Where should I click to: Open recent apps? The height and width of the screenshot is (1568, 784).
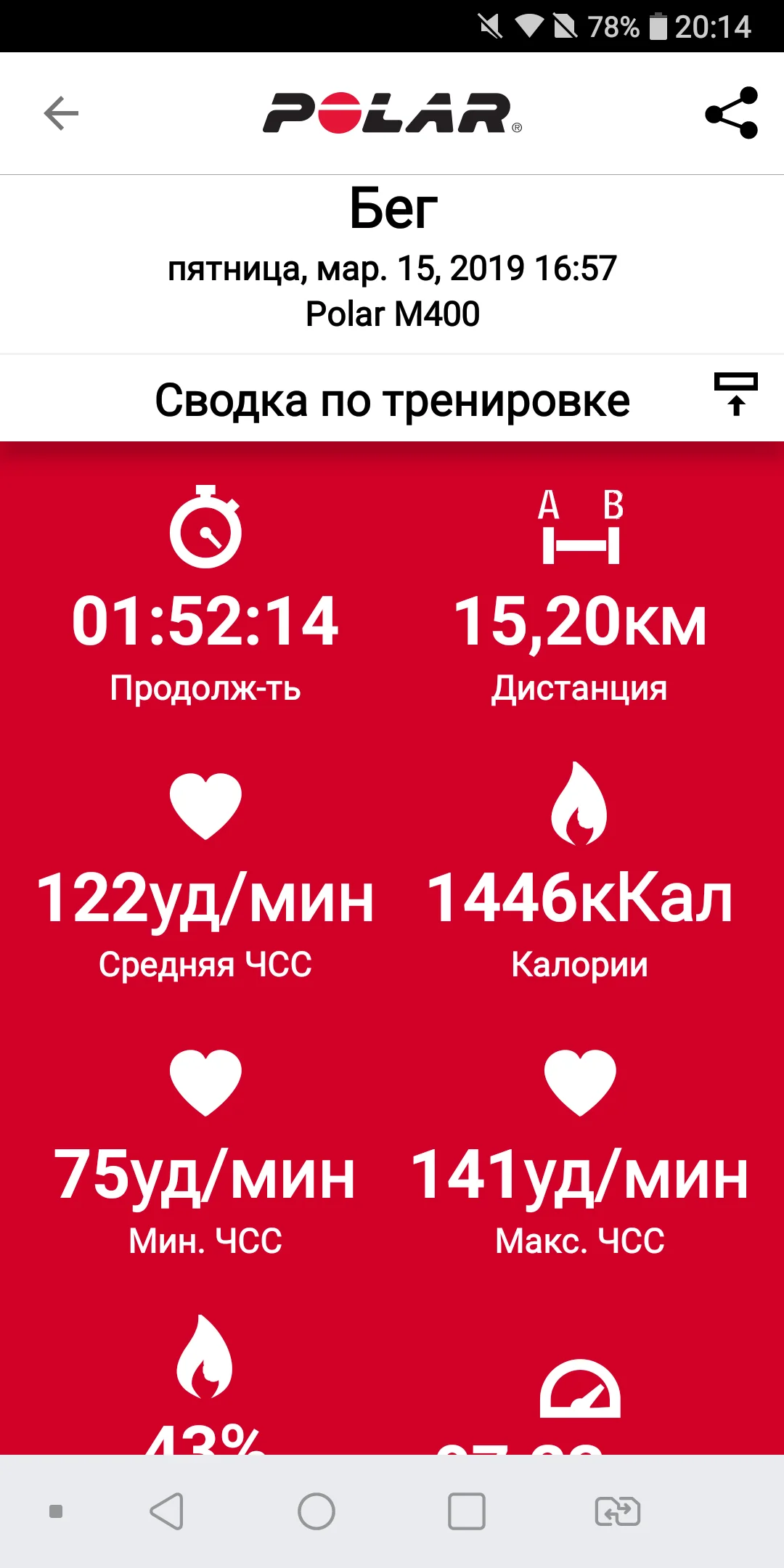click(467, 1511)
